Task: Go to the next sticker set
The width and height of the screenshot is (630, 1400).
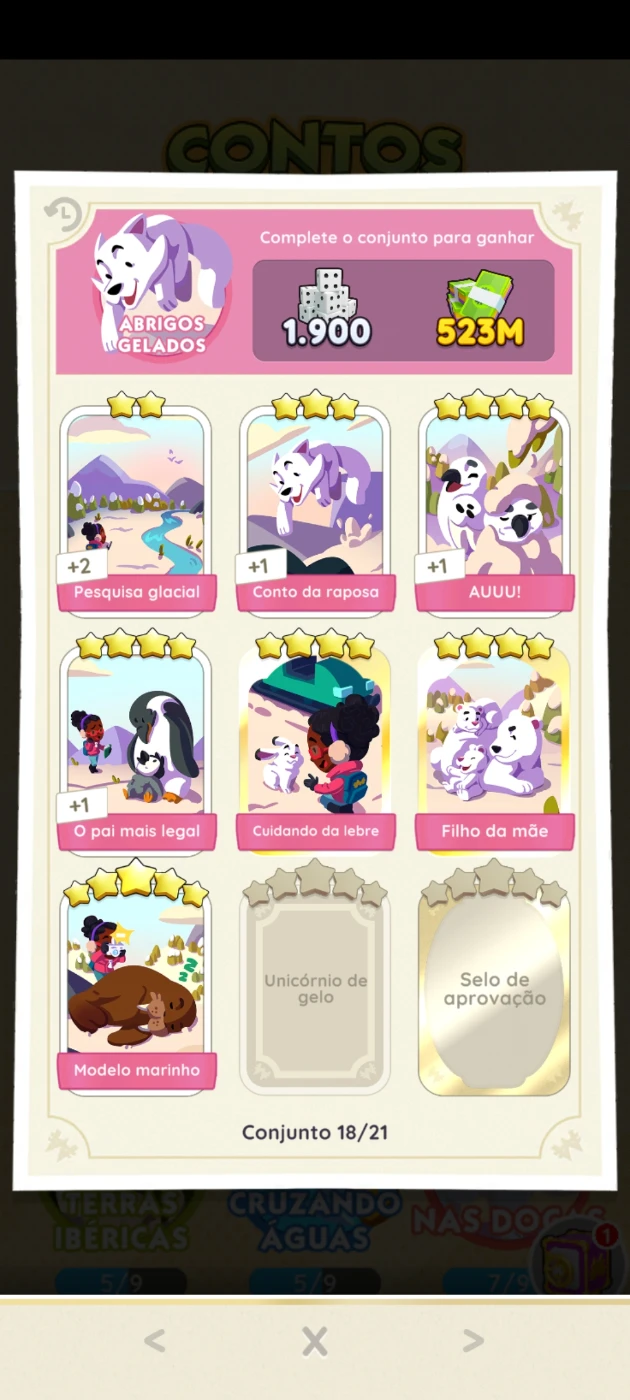Action: [474, 1341]
